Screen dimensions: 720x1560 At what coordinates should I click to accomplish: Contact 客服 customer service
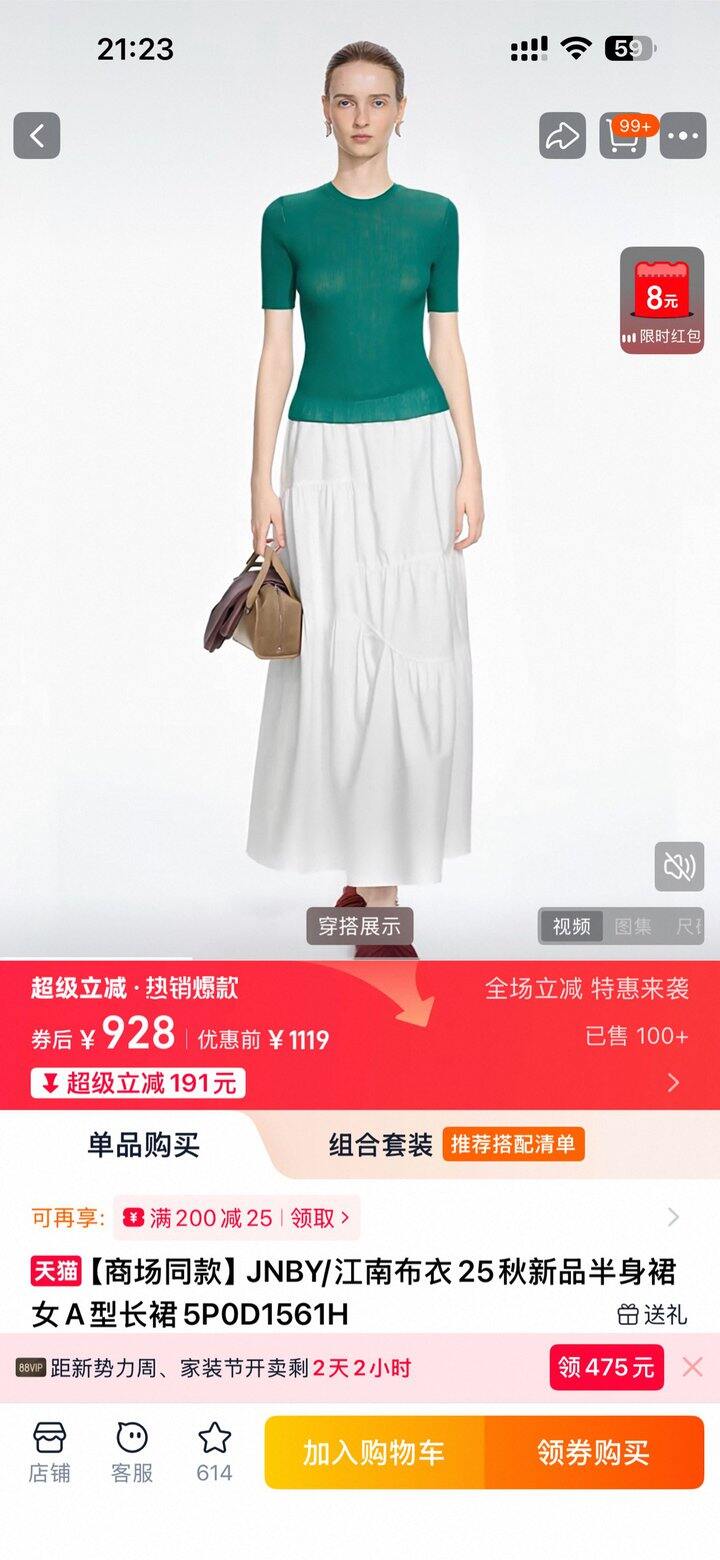pos(132,1452)
